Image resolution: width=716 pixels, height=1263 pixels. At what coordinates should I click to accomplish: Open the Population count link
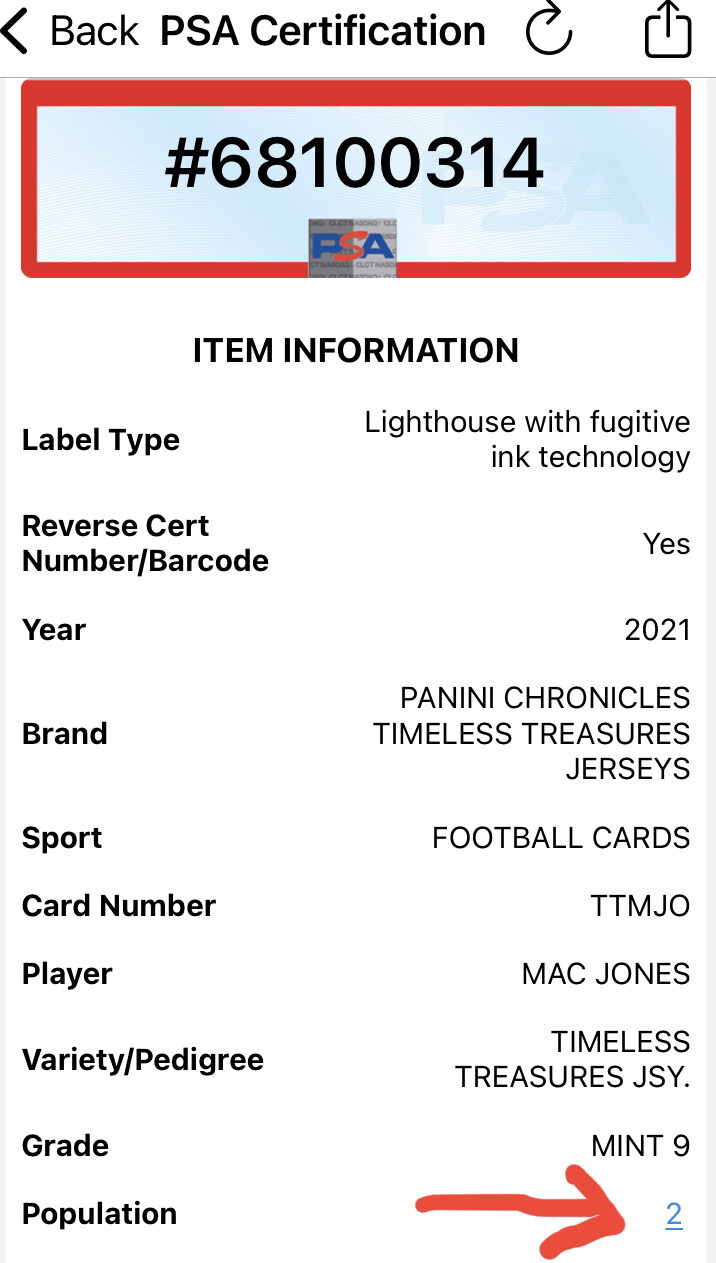(x=674, y=1215)
